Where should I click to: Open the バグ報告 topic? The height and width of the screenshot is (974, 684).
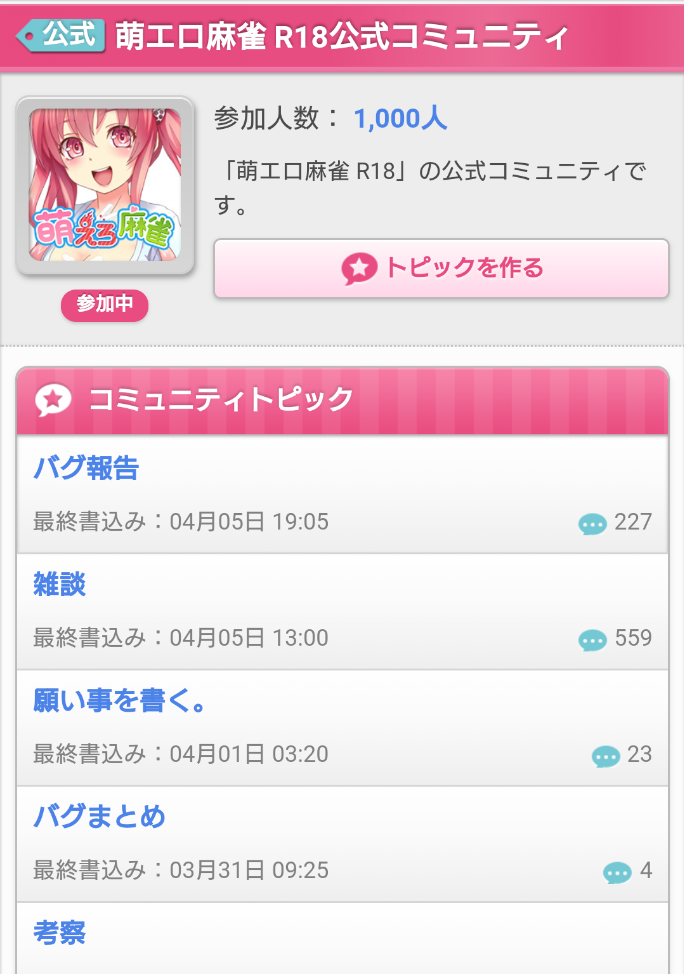tap(86, 468)
